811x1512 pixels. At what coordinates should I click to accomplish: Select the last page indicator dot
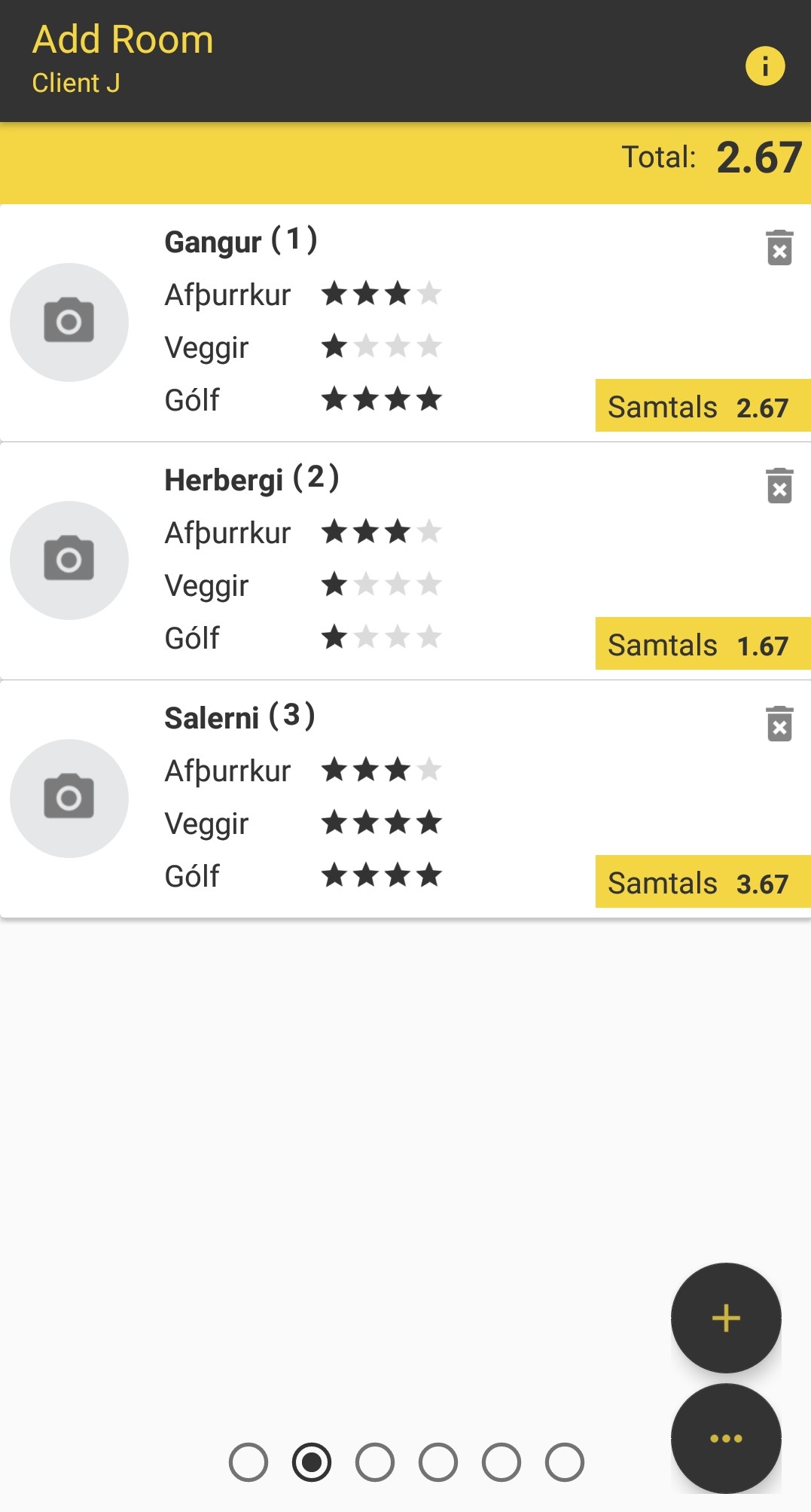[565, 1462]
